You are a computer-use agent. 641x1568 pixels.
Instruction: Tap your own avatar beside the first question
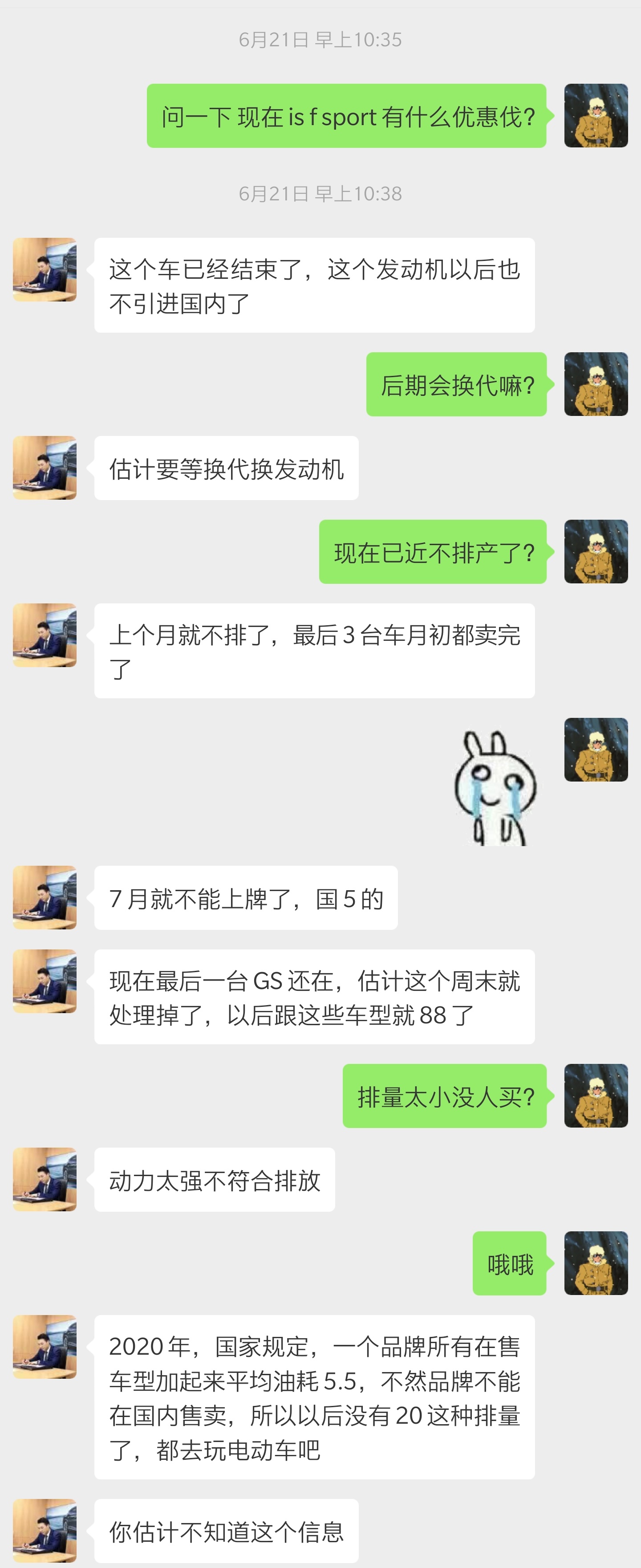pyautogui.click(x=596, y=117)
